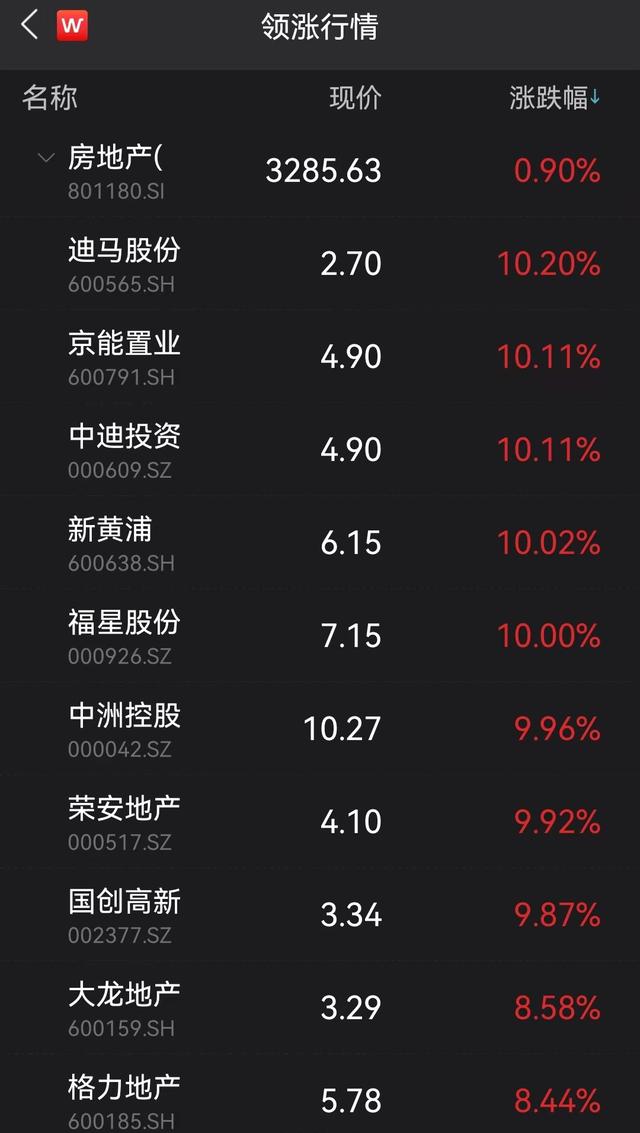Open 荣安地产 stock details
Image resolution: width=640 pixels, height=1133 pixels.
[320, 822]
